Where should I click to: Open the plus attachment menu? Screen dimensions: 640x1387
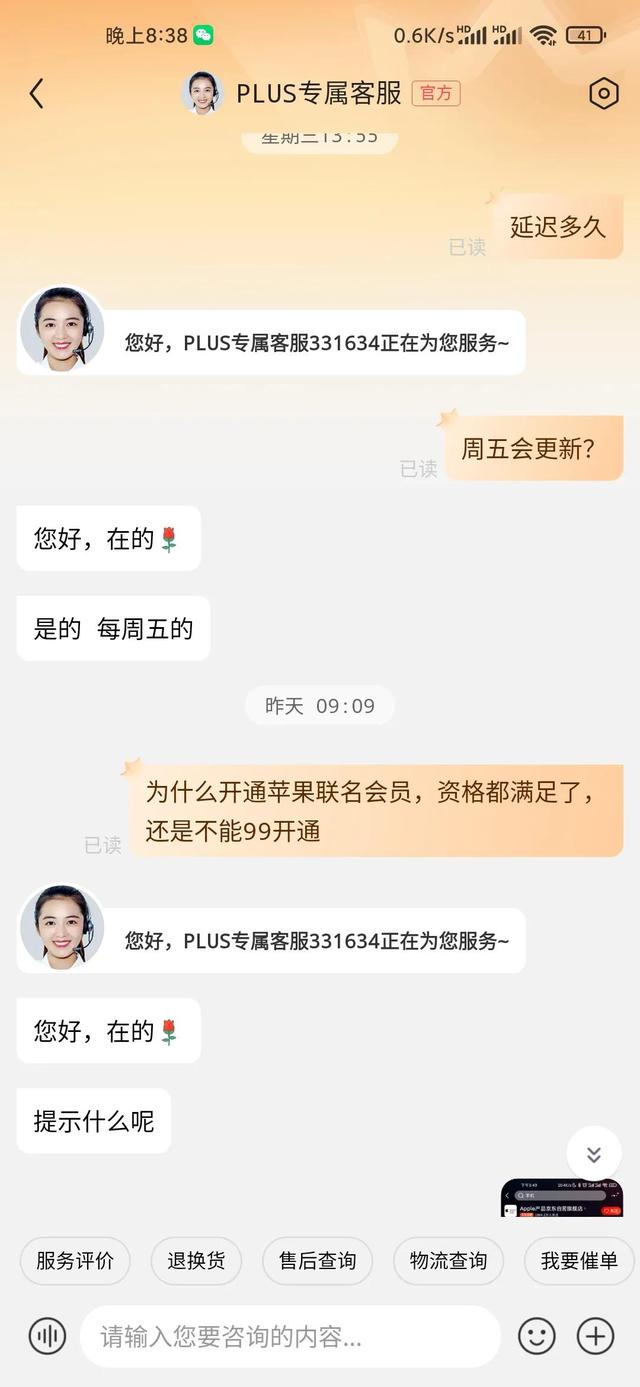(x=596, y=1336)
